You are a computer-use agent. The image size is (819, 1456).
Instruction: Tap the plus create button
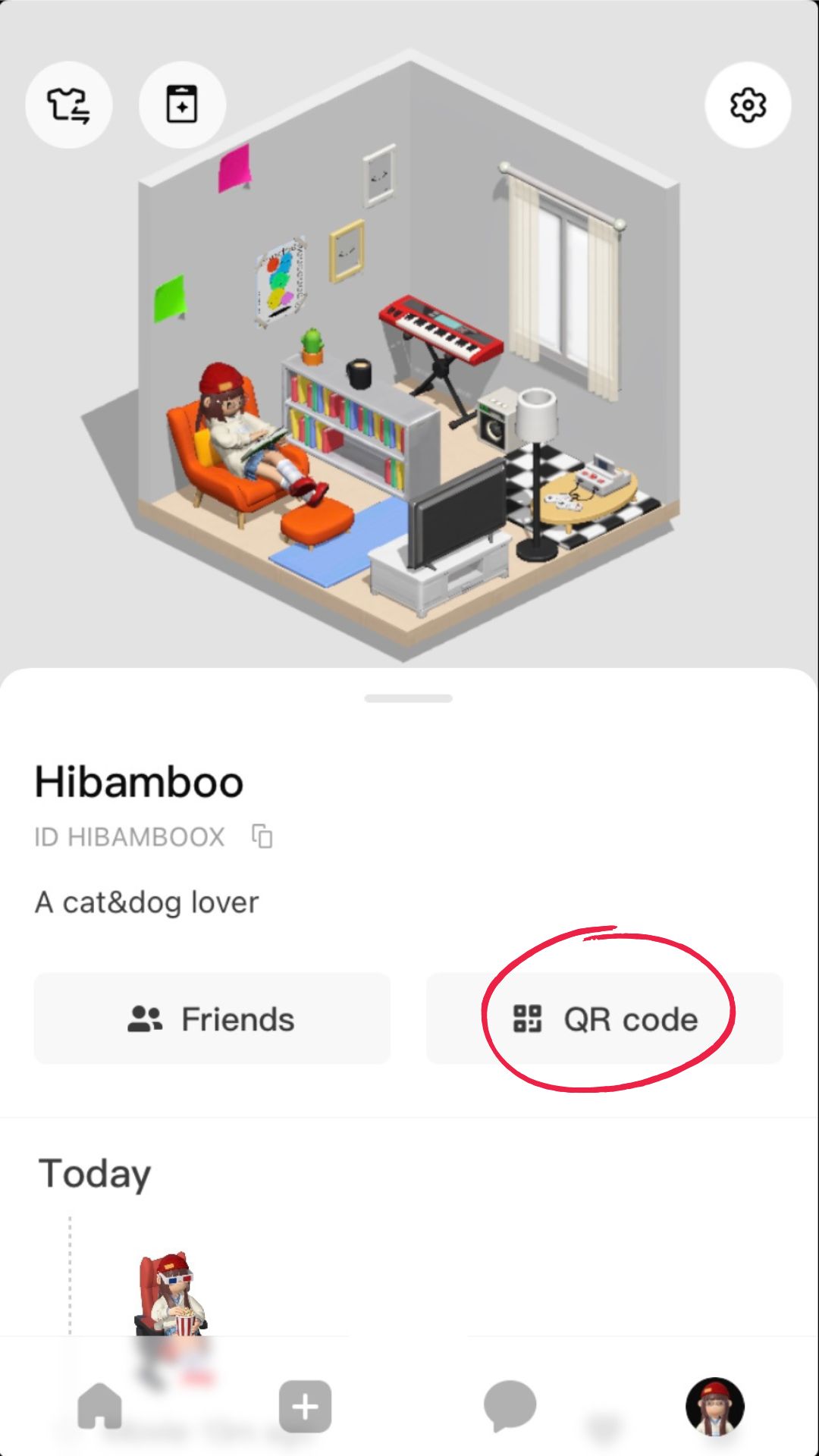point(305,1406)
